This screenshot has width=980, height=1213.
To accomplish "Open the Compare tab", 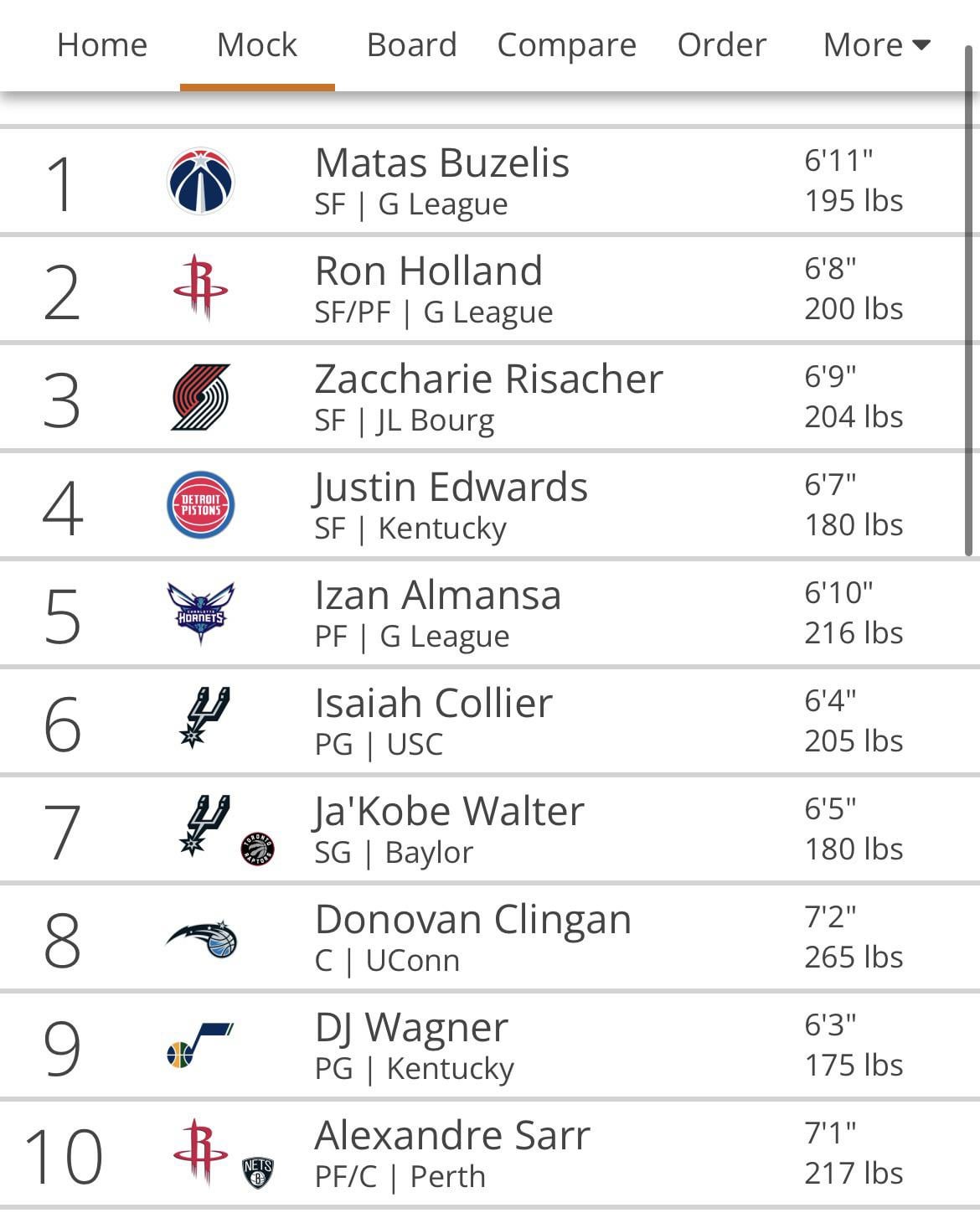I will coord(566,45).
